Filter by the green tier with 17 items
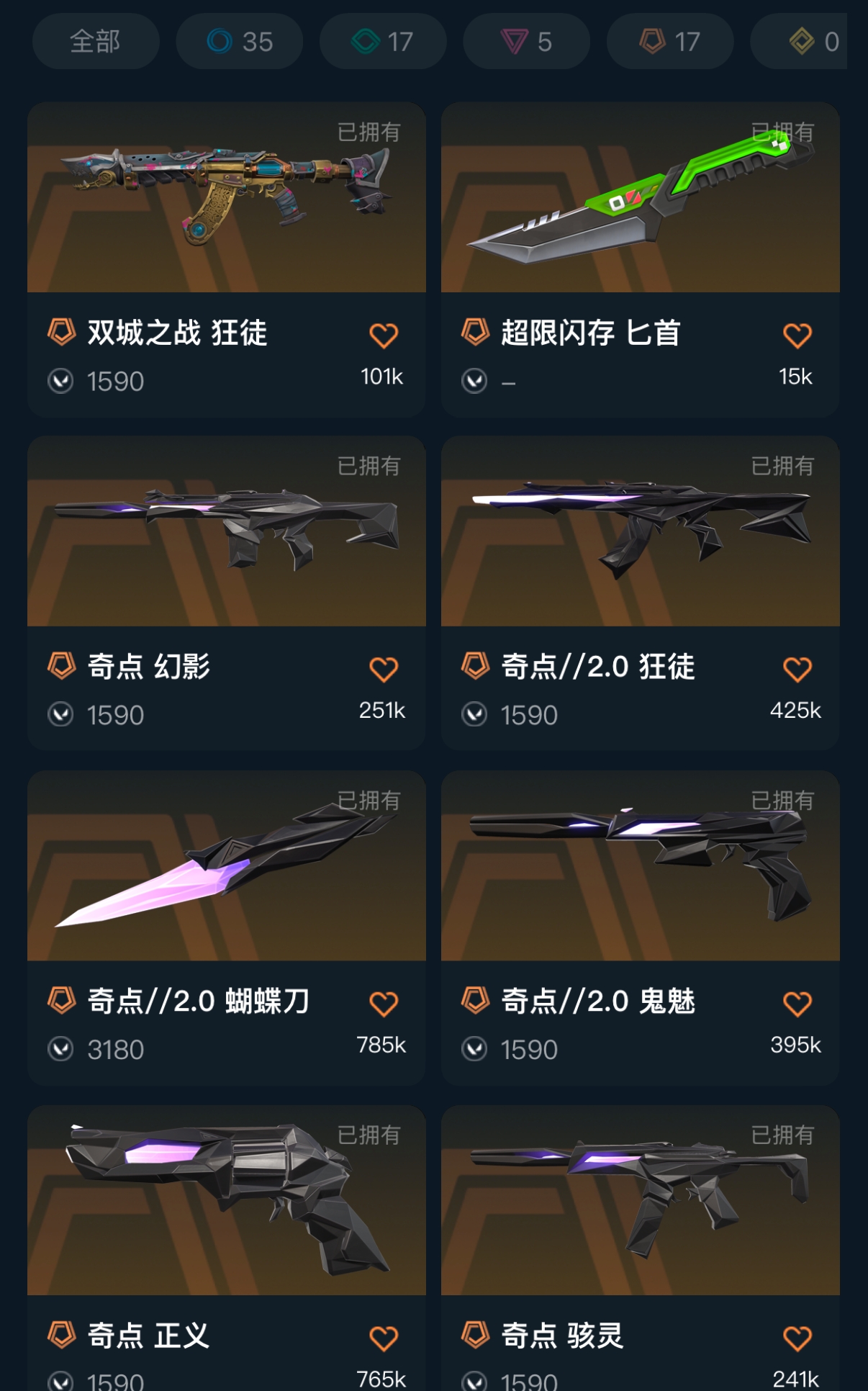The height and width of the screenshot is (1391, 868). pyautogui.click(x=382, y=42)
